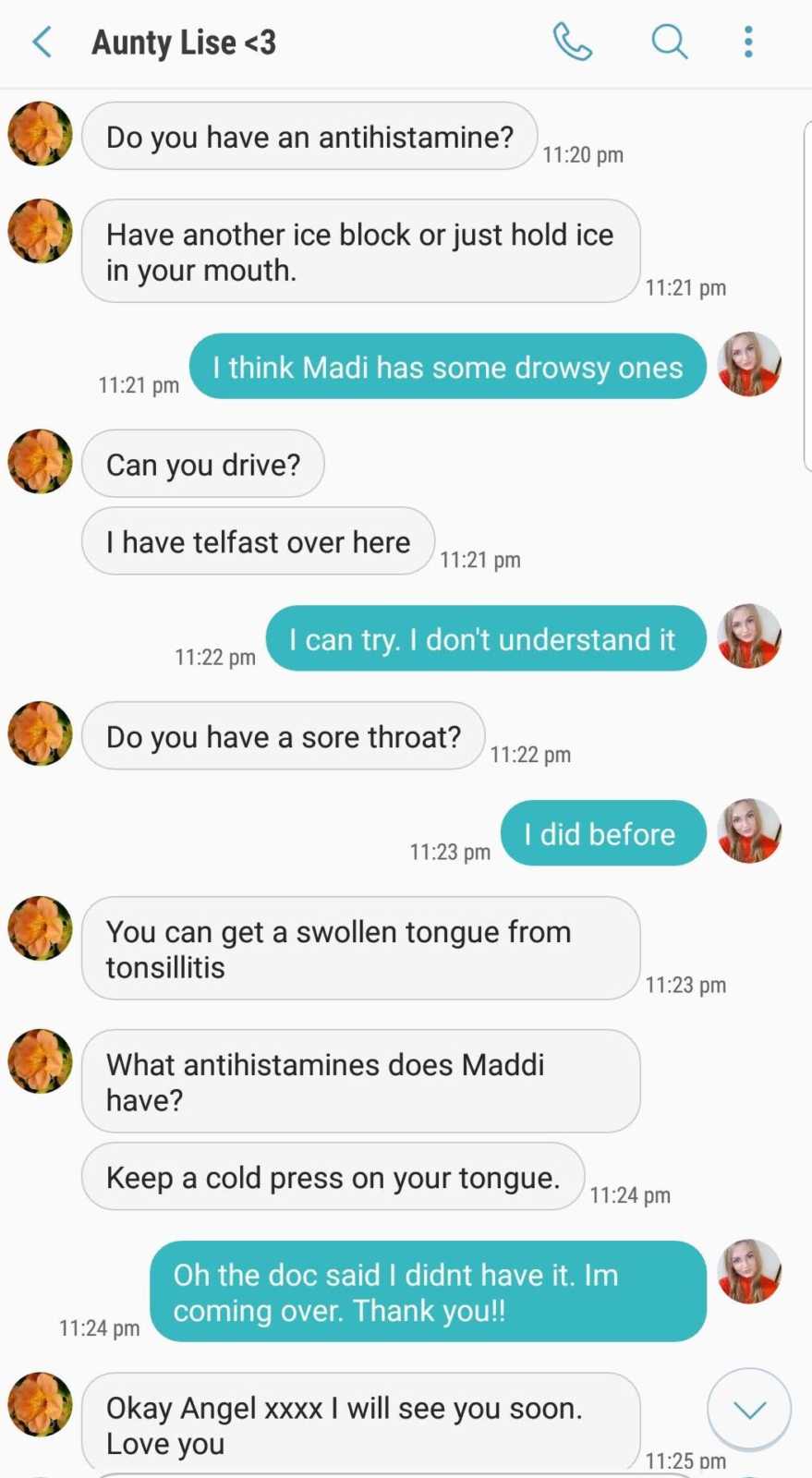The width and height of the screenshot is (812, 1478).
Task: Jump to the latest message with down arrow
Action: [749, 1409]
